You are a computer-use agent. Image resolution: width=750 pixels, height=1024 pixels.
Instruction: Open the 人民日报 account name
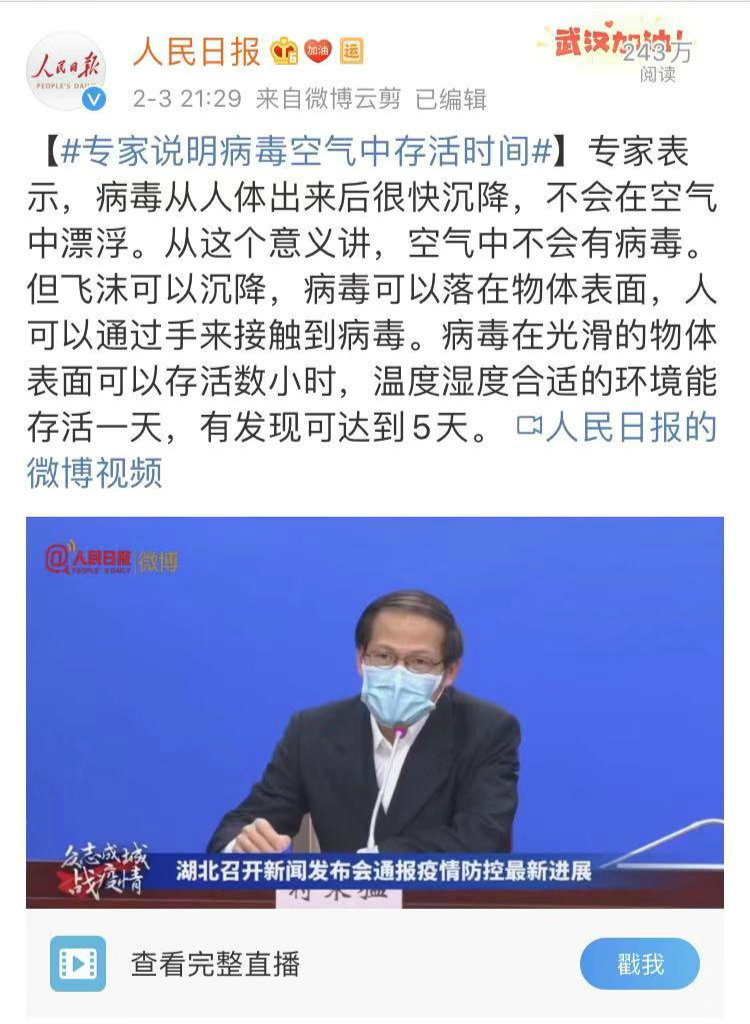tap(196, 50)
